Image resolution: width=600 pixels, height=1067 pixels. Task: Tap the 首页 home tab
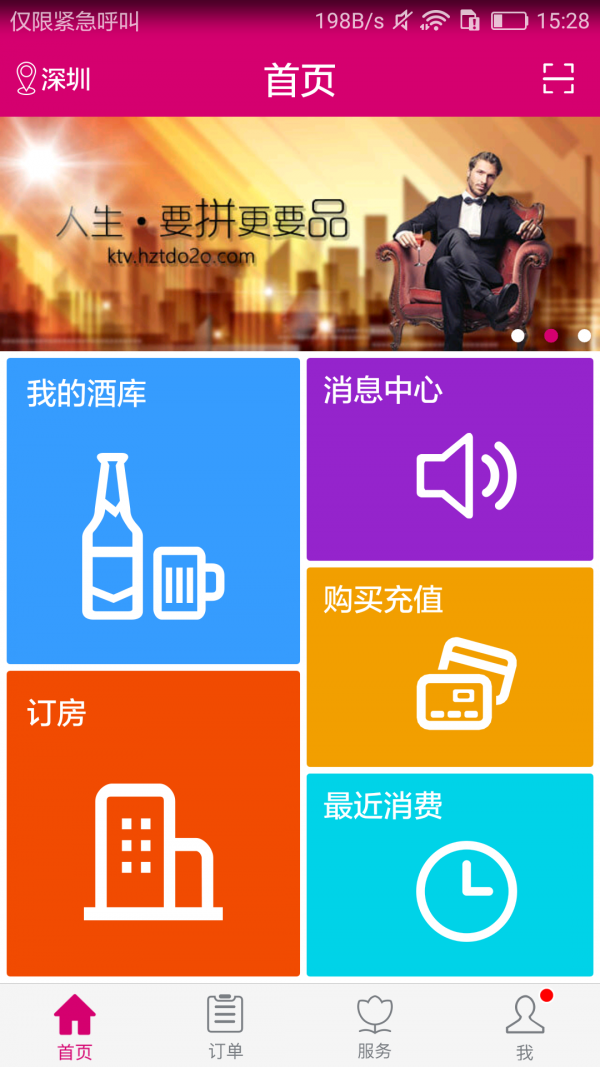click(x=75, y=1026)
